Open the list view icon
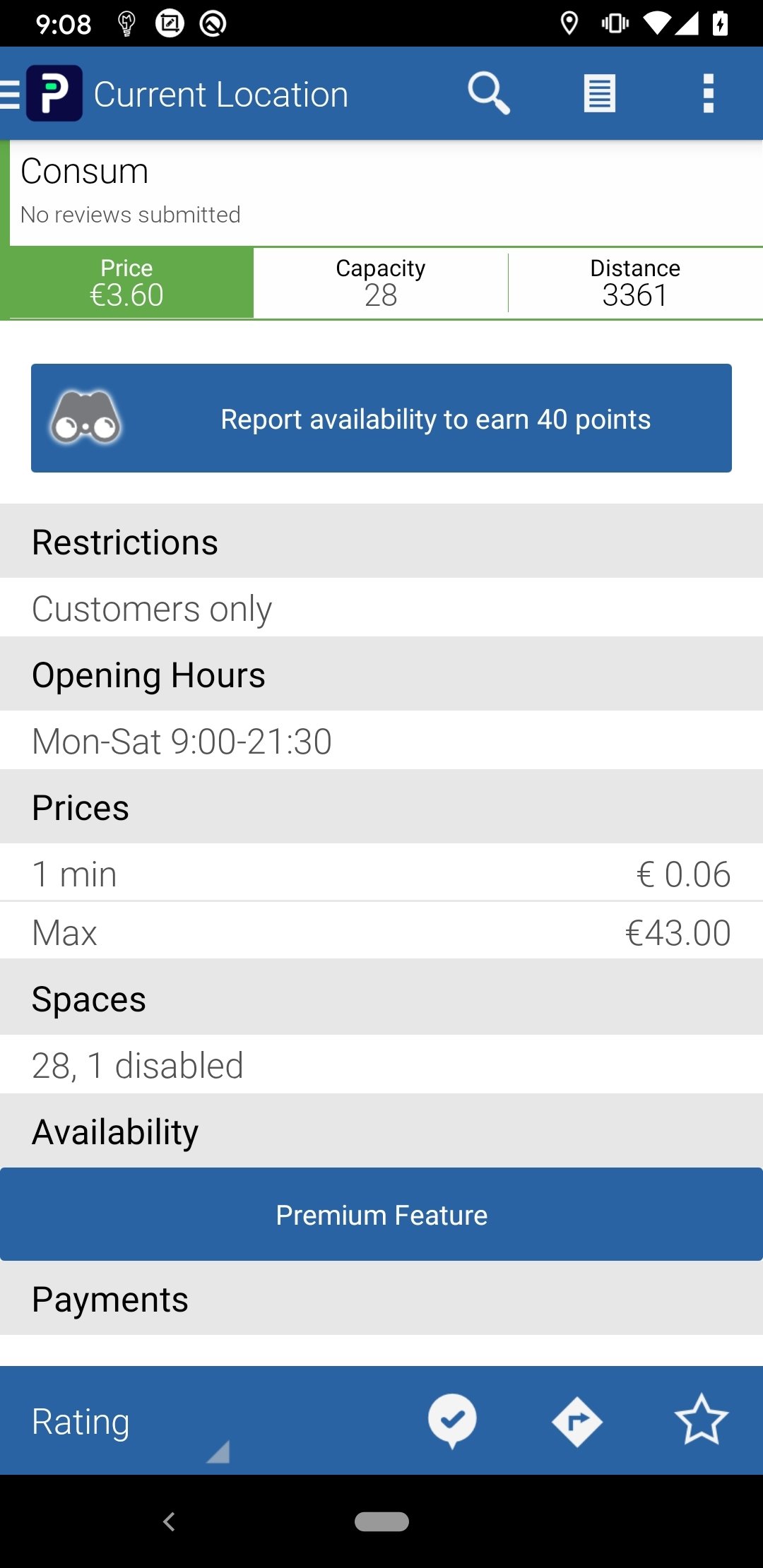 tap(600, 93)
